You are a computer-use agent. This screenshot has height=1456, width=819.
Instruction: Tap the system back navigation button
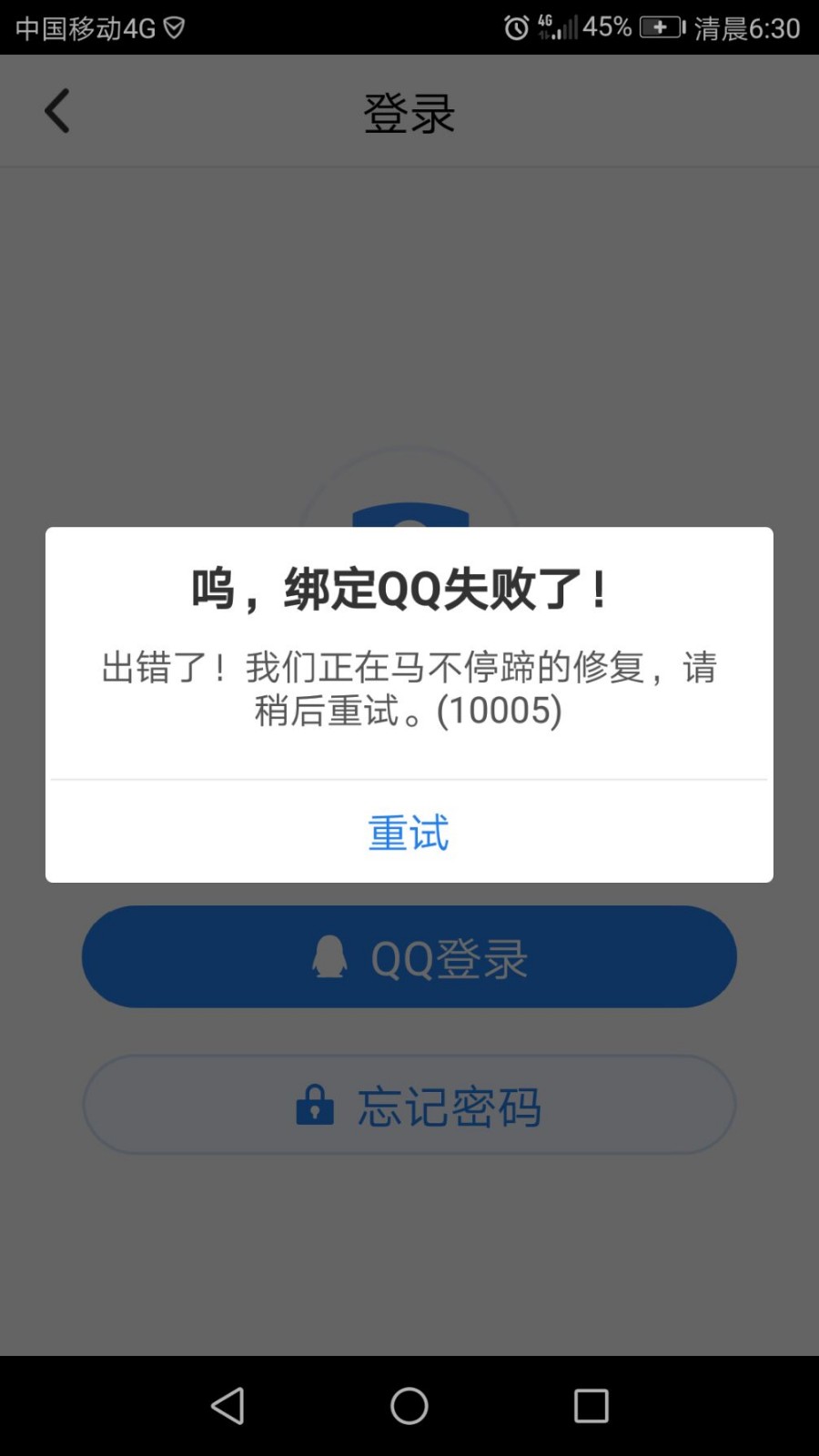click(x=227, y=1406)
